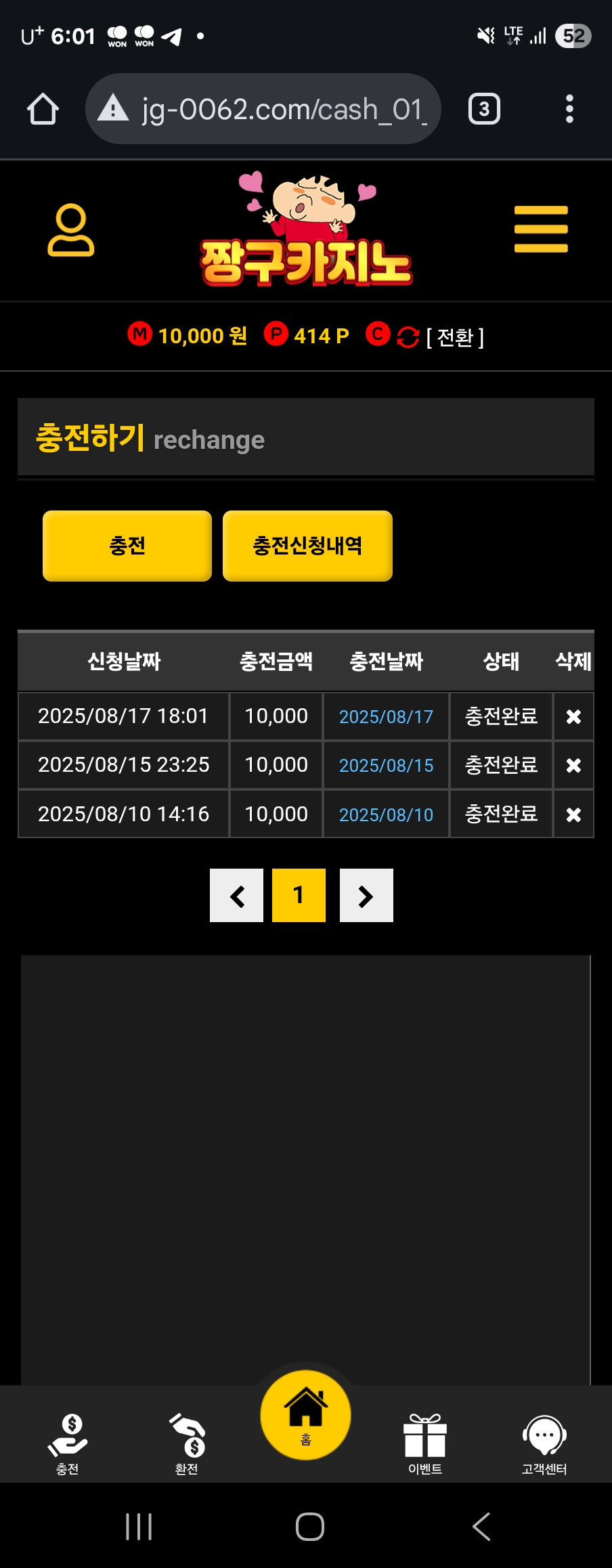Screen dimensions: 612x1568
Task: Delete the 2025/08/15 23:25 charge record
Action: [573, 765]
